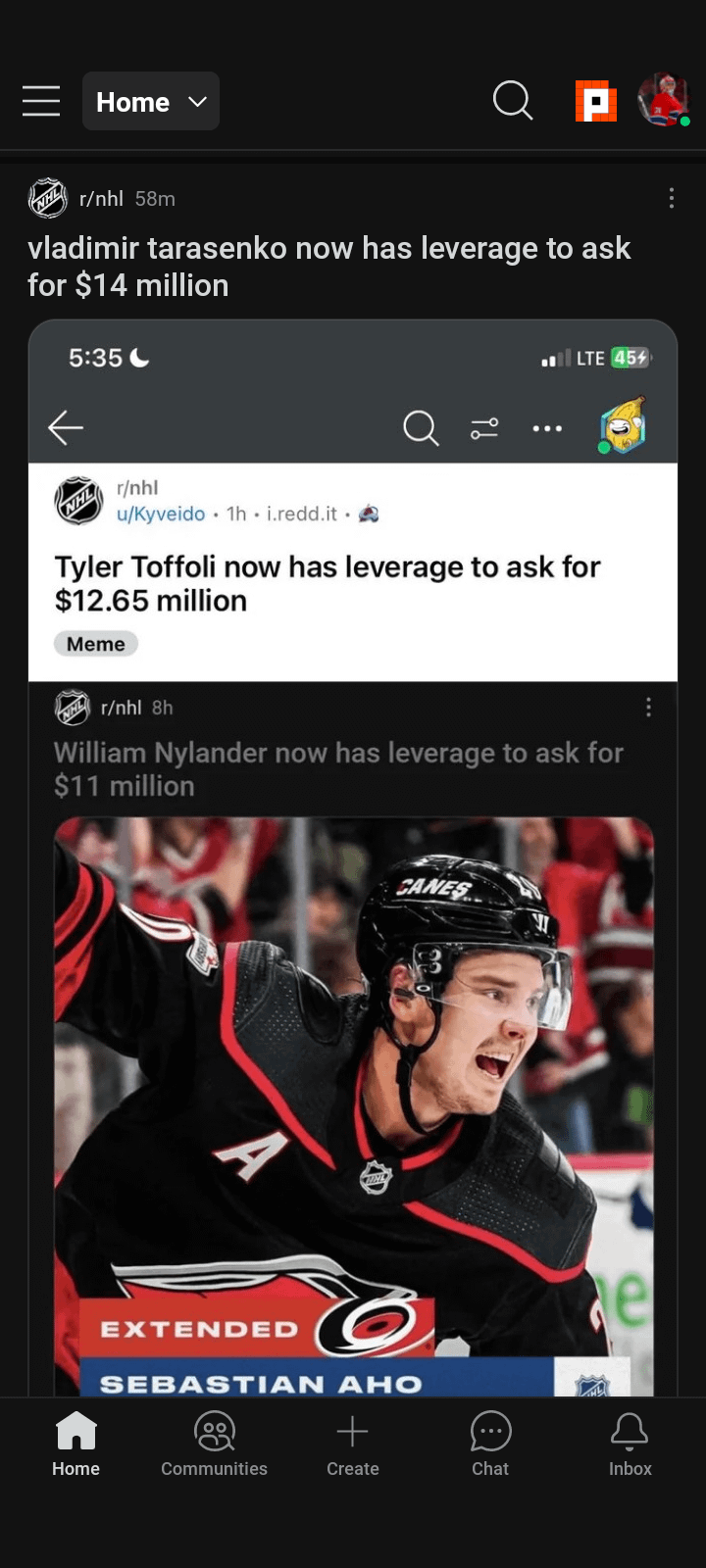View the Tarasenko post's screenshot image
This screenshot has width=706, height=1568.
[353, 882]
